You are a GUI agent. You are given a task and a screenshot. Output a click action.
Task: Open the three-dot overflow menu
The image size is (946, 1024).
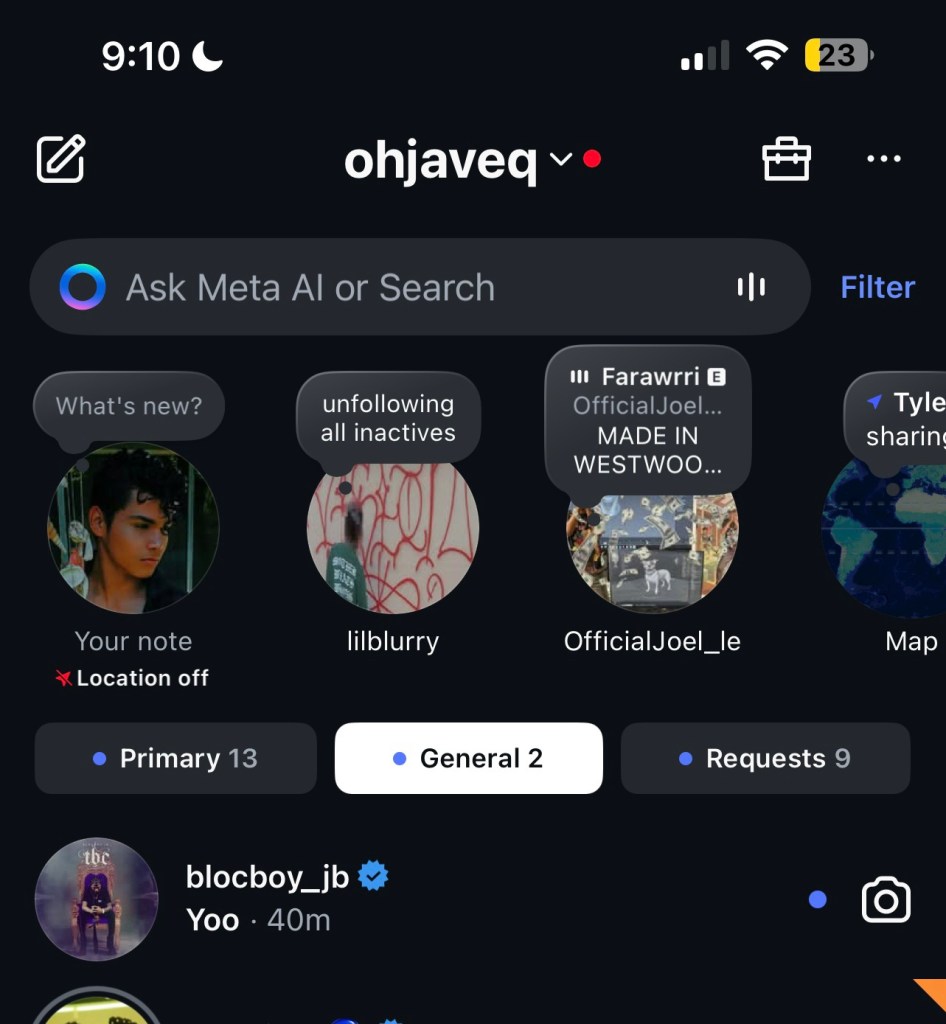tap(884, 159)
